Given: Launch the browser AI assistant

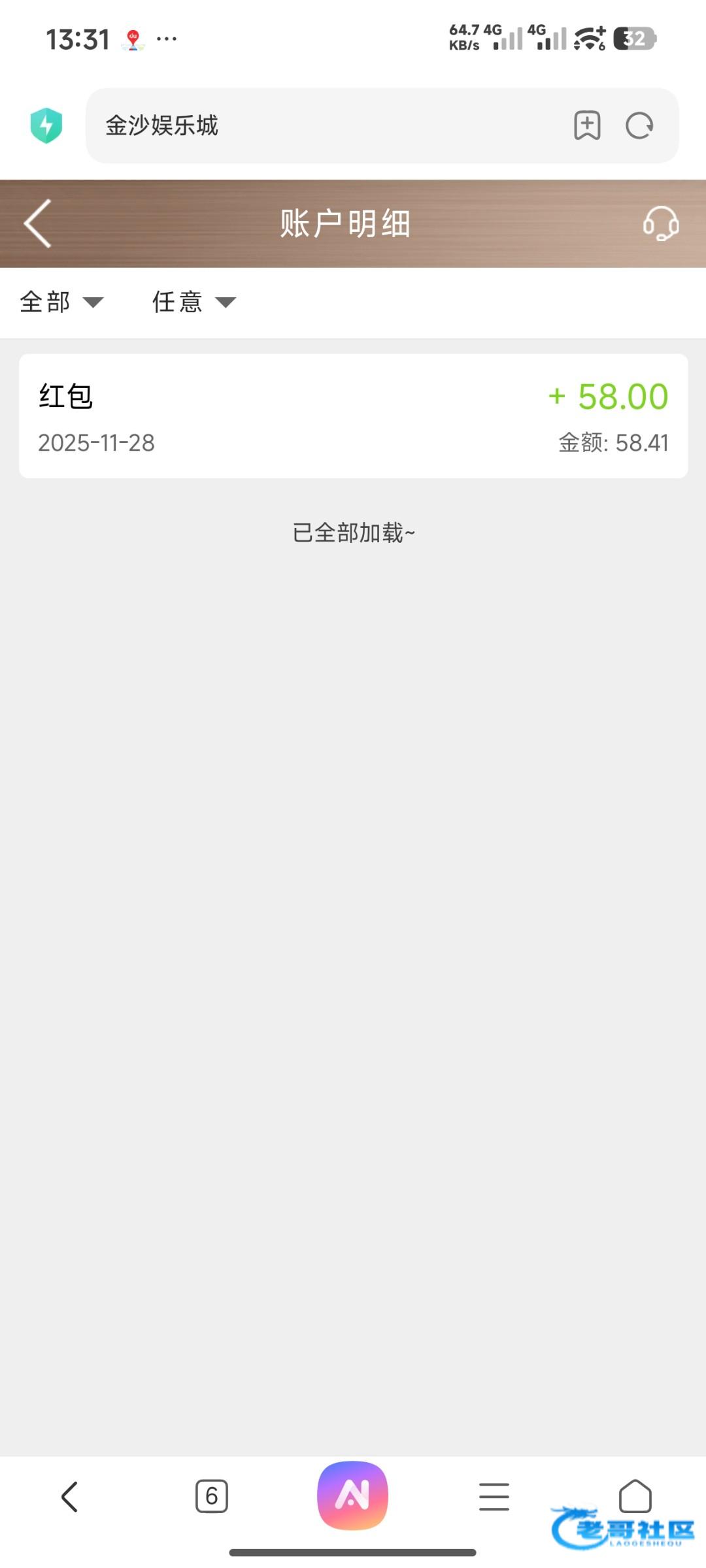Looking at the screenshot, I should point(353,1495).
